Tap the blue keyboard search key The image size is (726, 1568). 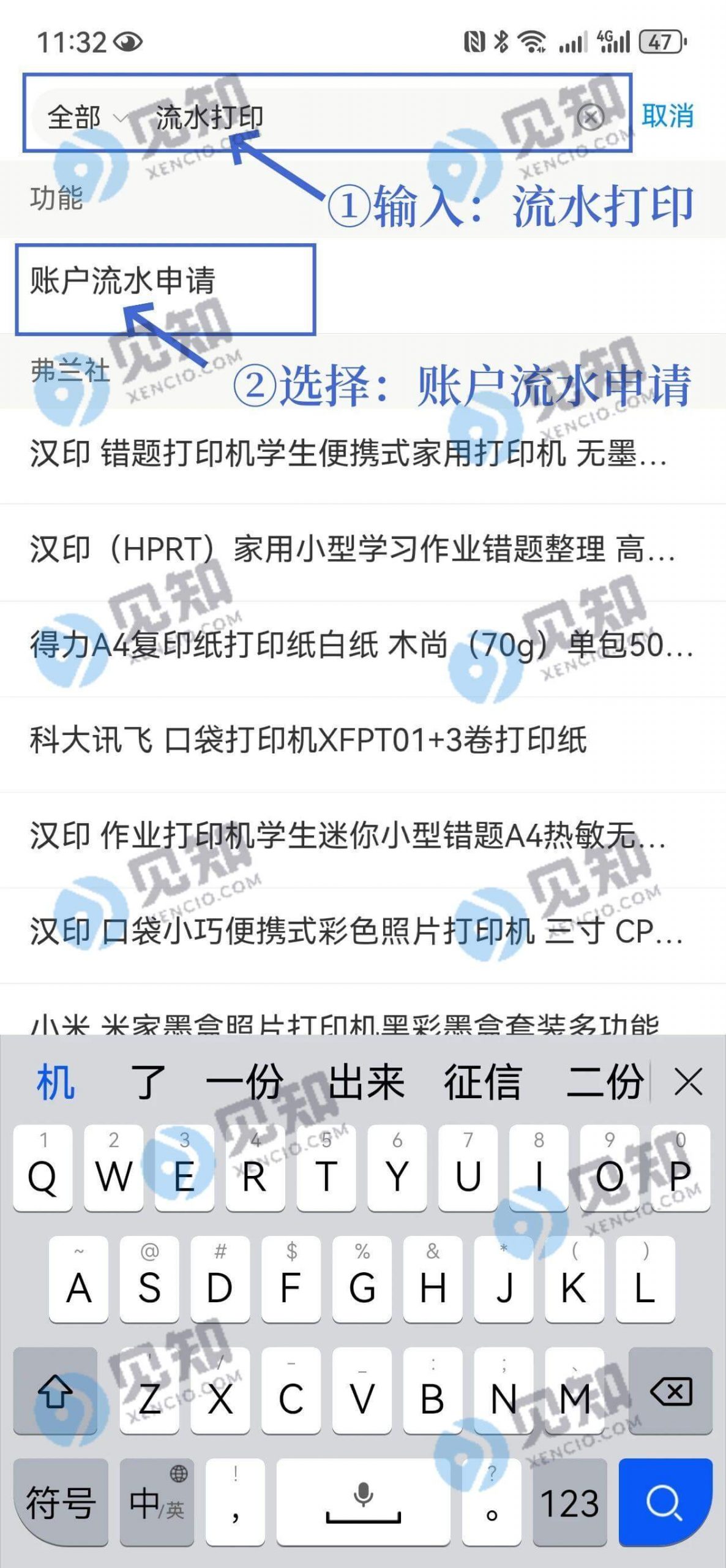coord(665,1502)
